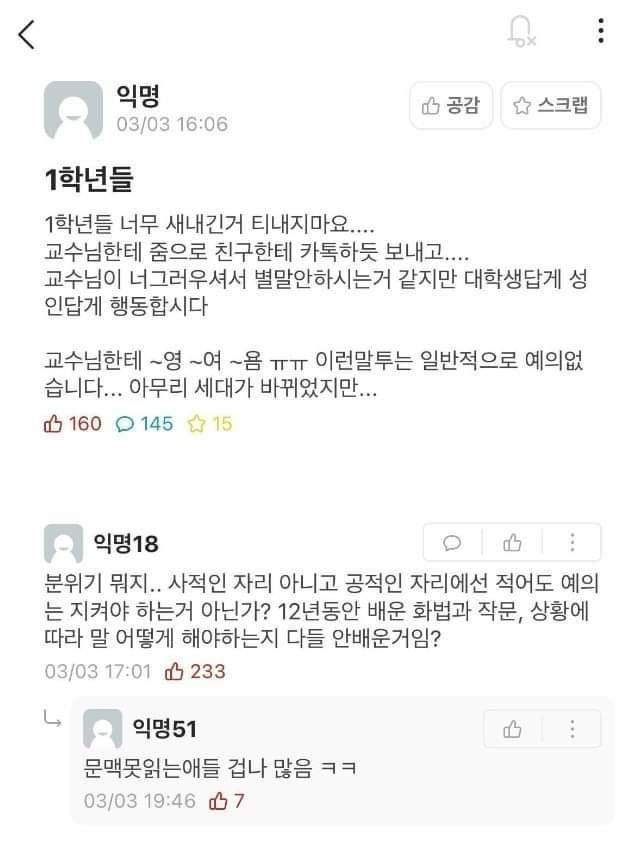
Task: Open the post overflow menu
Action: tap(600, 31)
